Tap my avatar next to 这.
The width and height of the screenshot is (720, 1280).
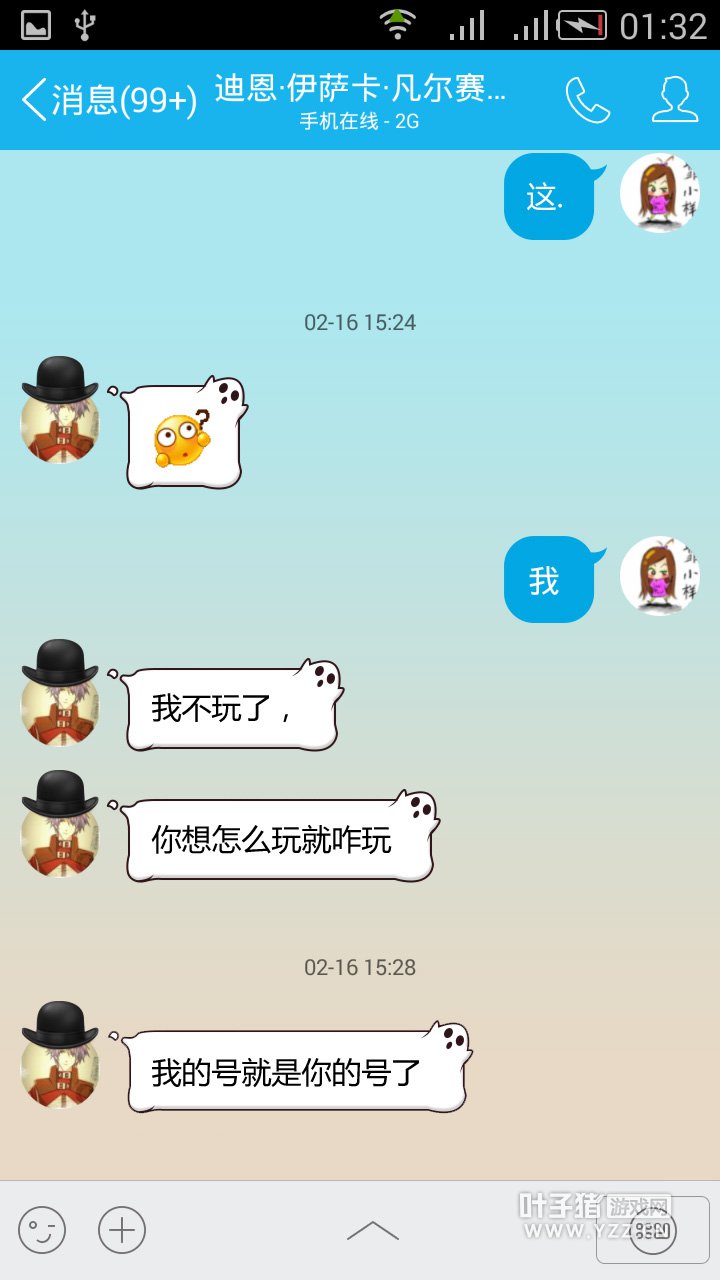pyautogui.click(x=659, y=193)
